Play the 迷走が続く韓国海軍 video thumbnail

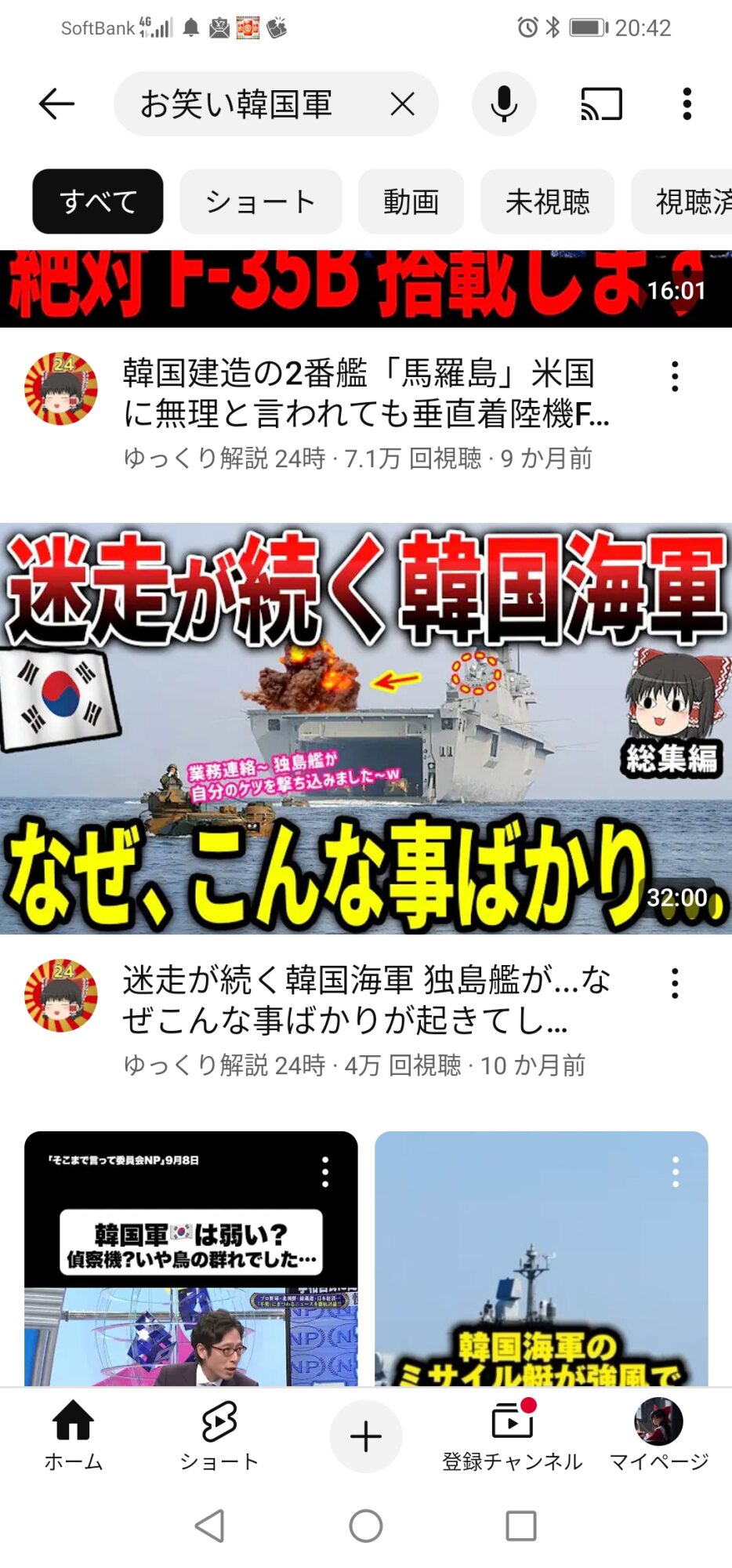(x=366, y=728)
